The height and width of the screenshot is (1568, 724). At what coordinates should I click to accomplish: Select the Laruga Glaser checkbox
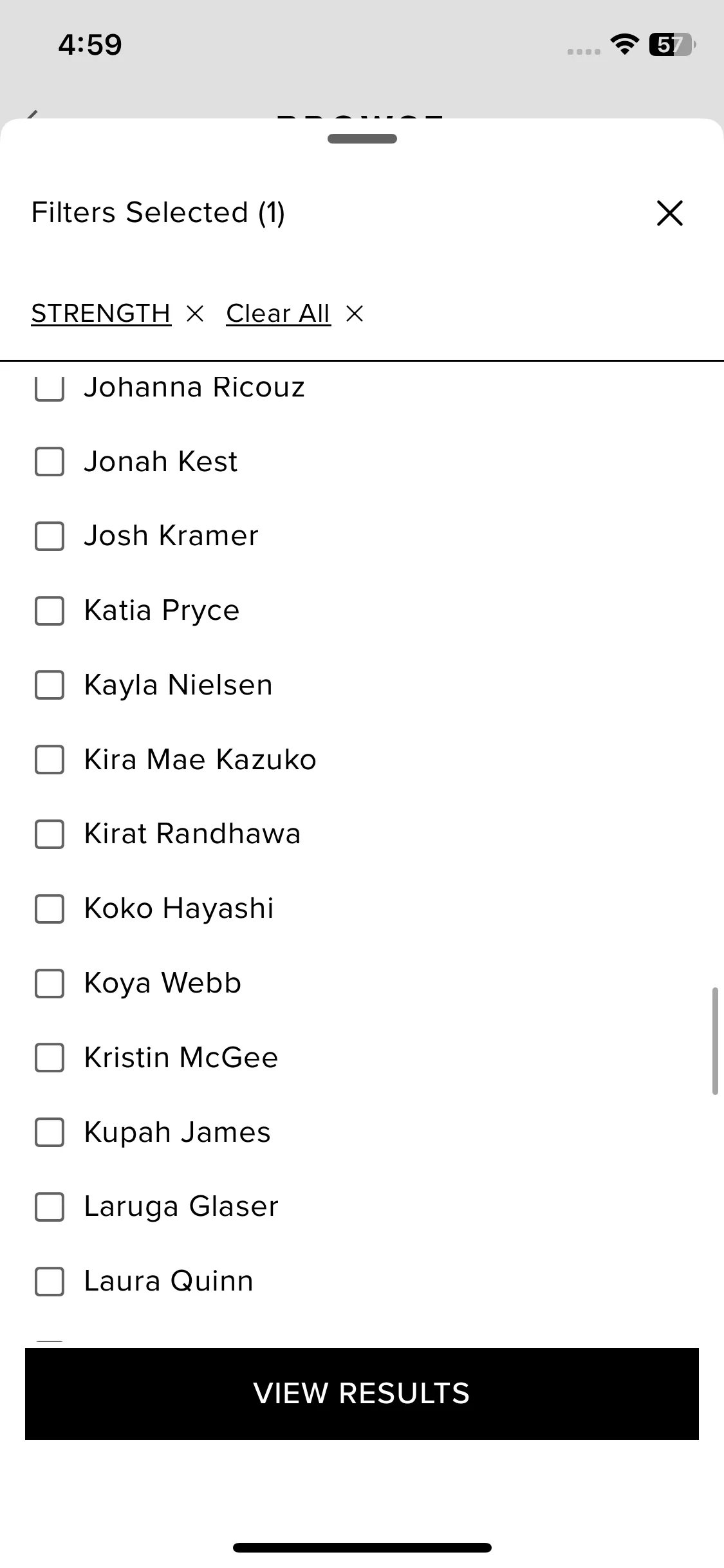(50, 1207)
